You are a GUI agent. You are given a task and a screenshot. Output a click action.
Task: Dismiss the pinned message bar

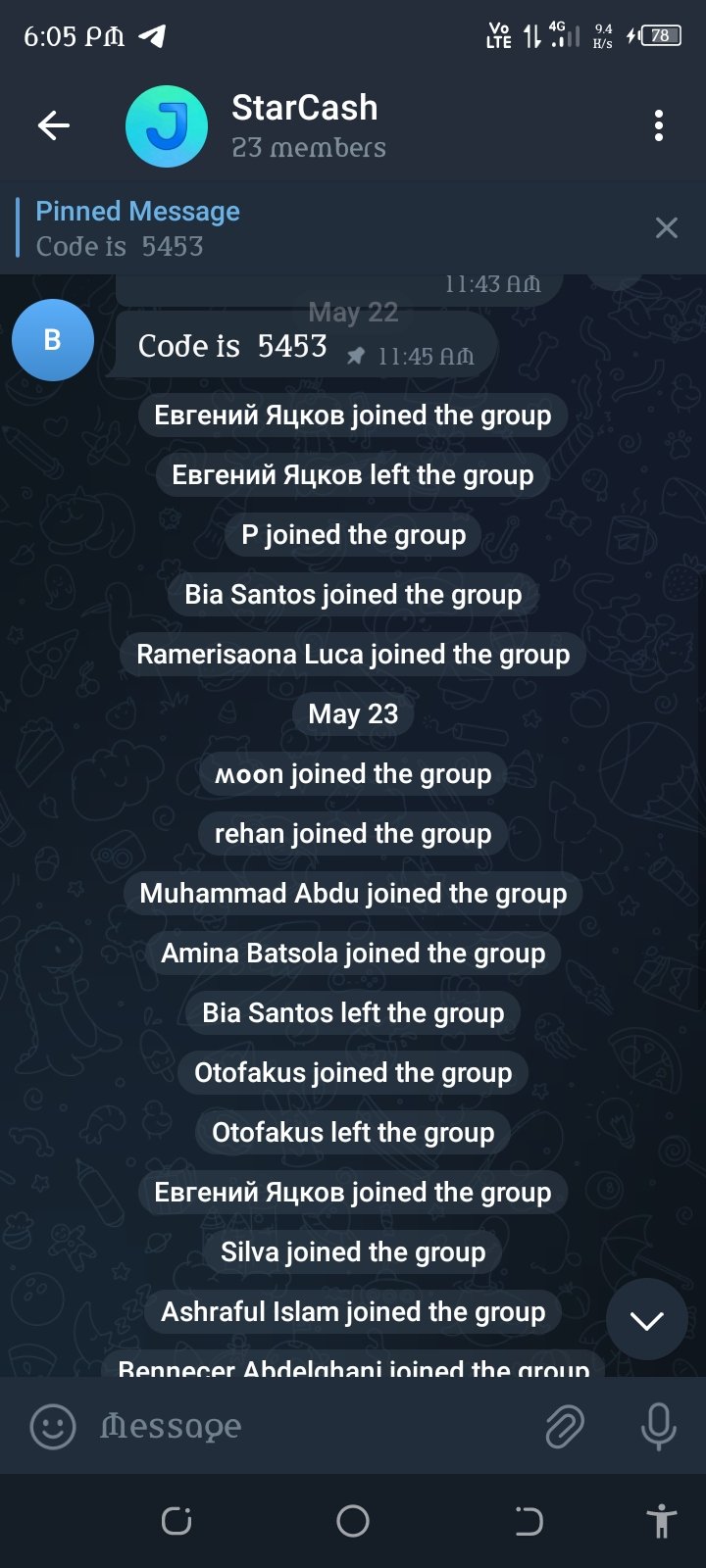coord(666,228)
